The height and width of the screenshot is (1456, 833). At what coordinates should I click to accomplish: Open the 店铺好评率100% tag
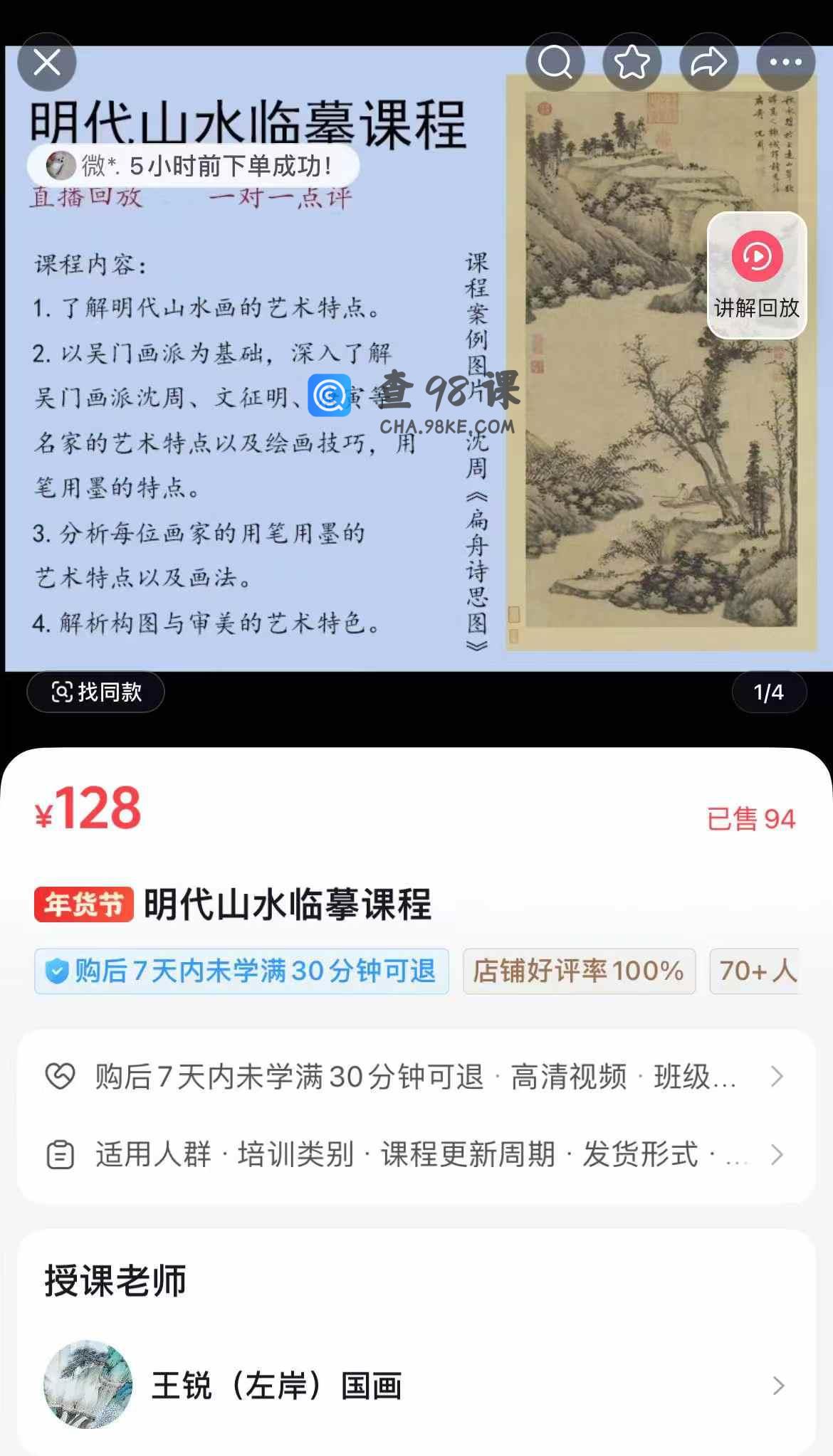click(579, 971)
